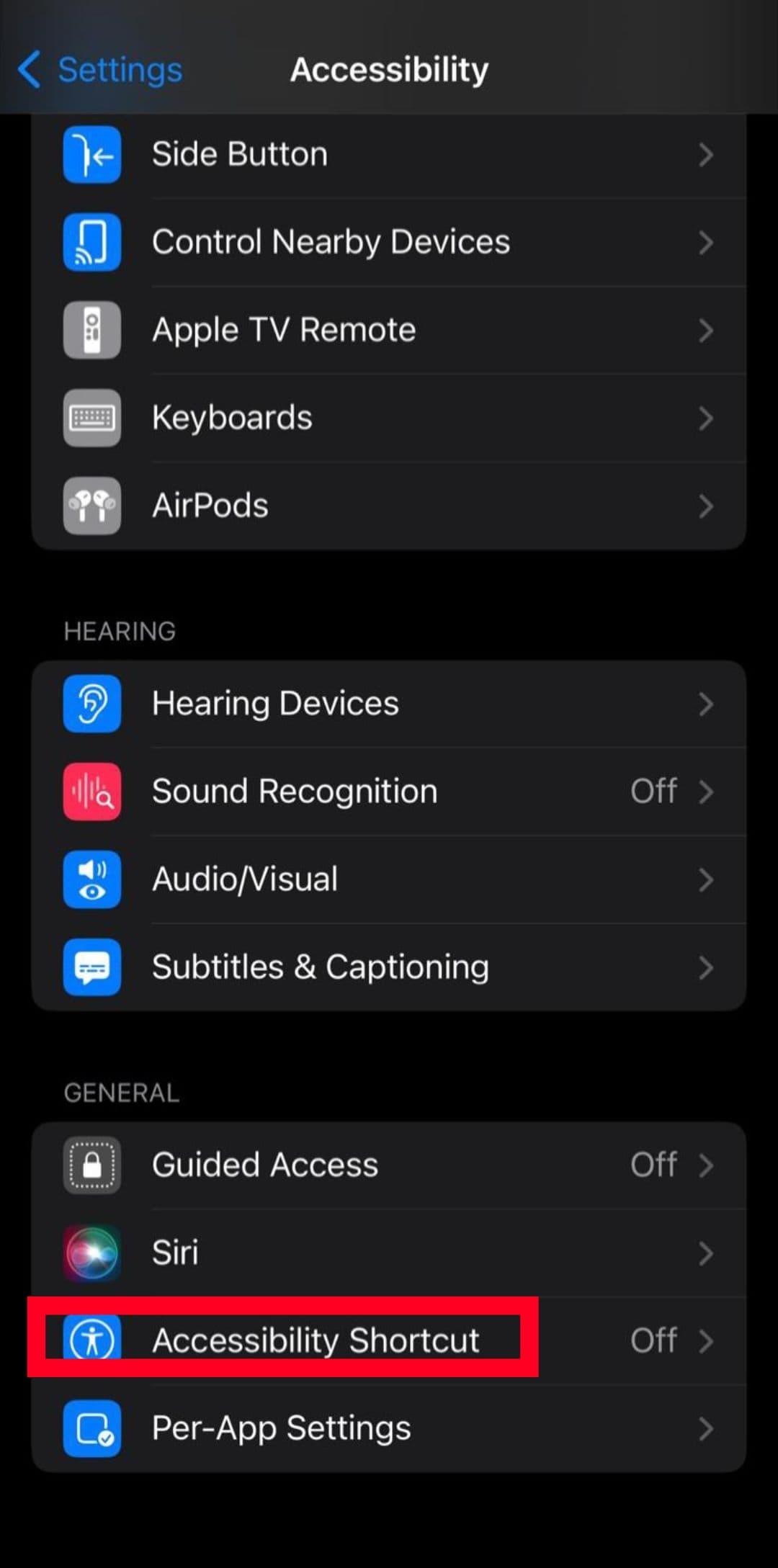
Task: Go back to Settings
Action: pyautogui.click(x=99, y=70)
